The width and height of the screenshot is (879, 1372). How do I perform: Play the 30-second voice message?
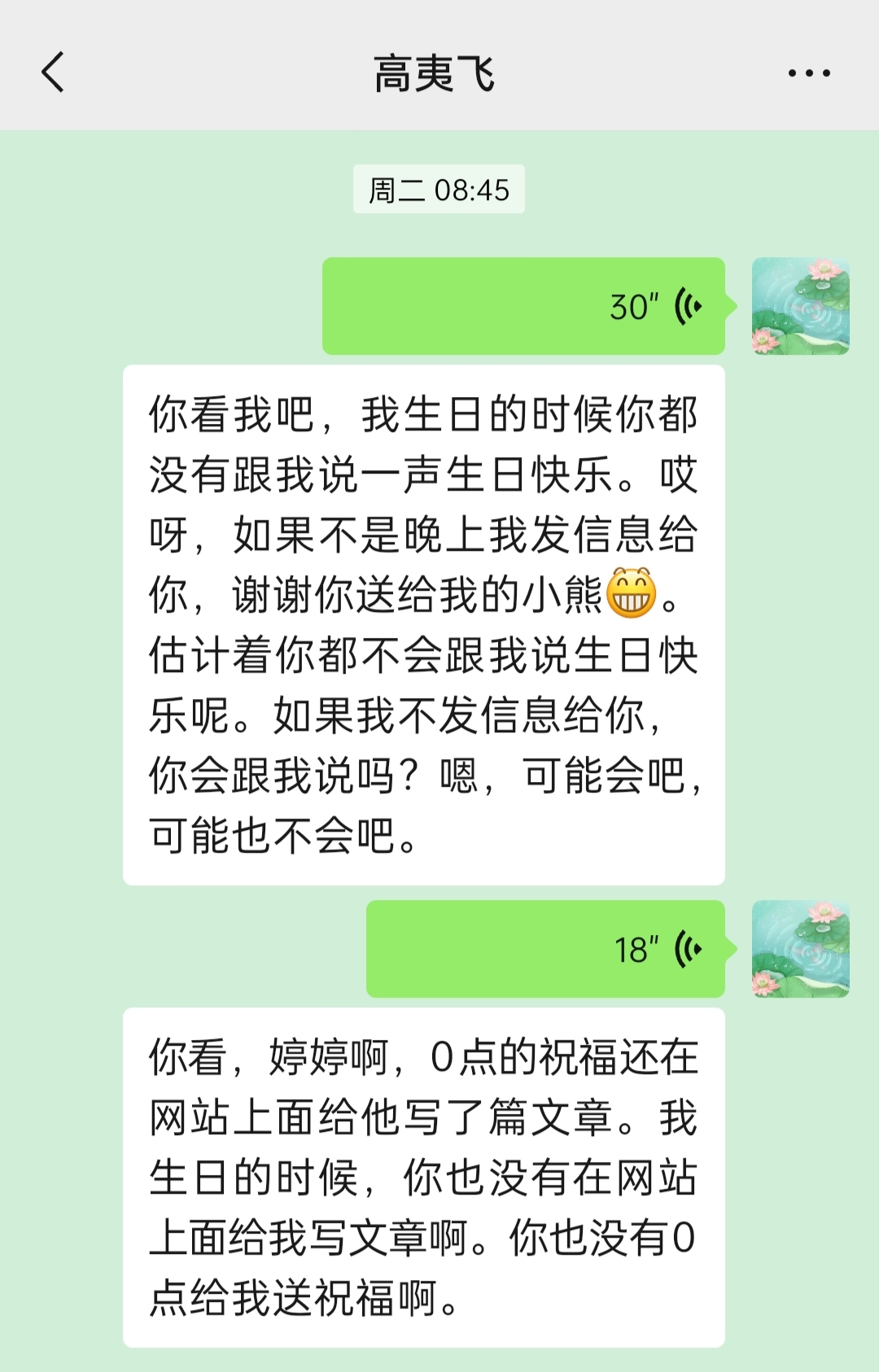[x=523, y=306]
